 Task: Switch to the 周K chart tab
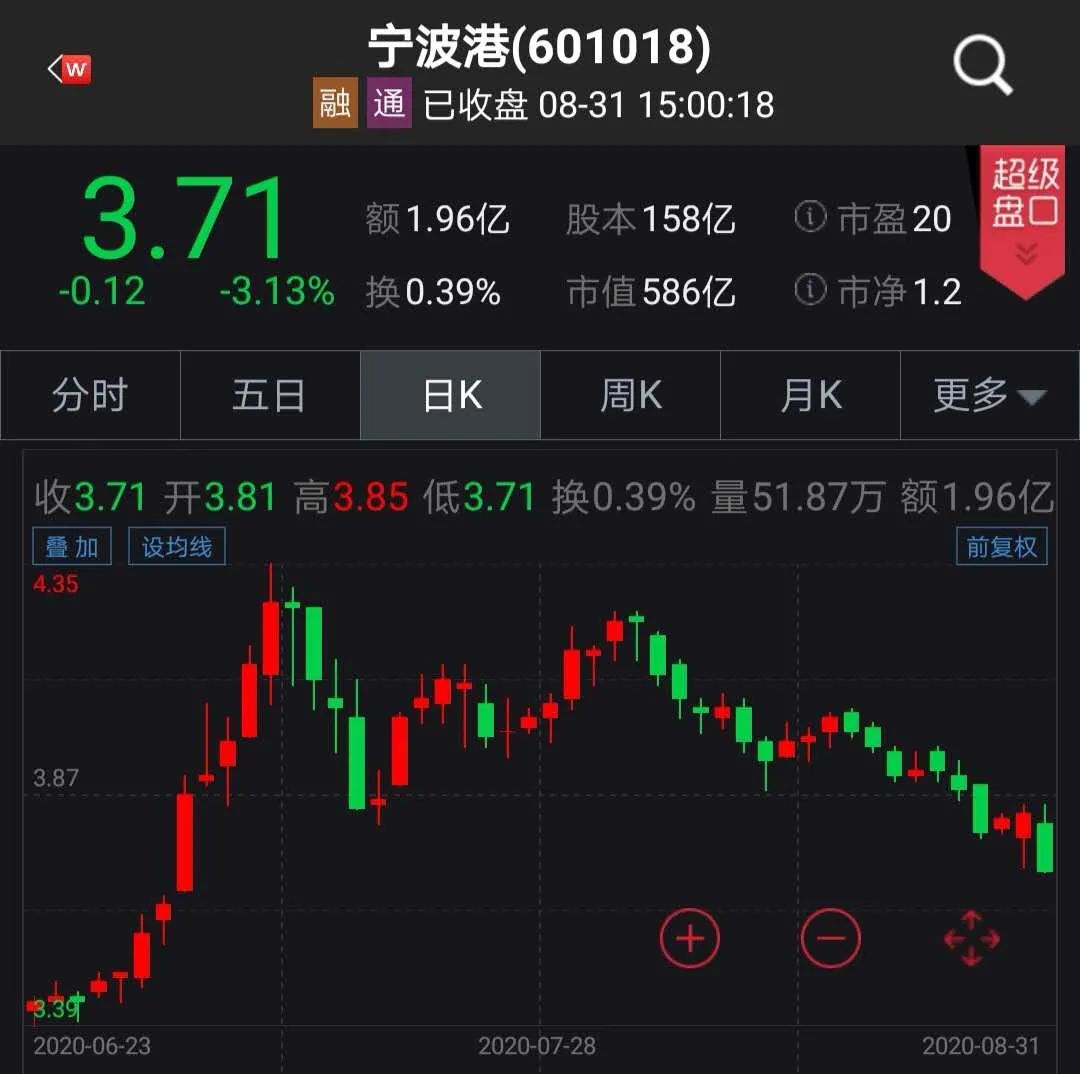click(x=630, y=396)
